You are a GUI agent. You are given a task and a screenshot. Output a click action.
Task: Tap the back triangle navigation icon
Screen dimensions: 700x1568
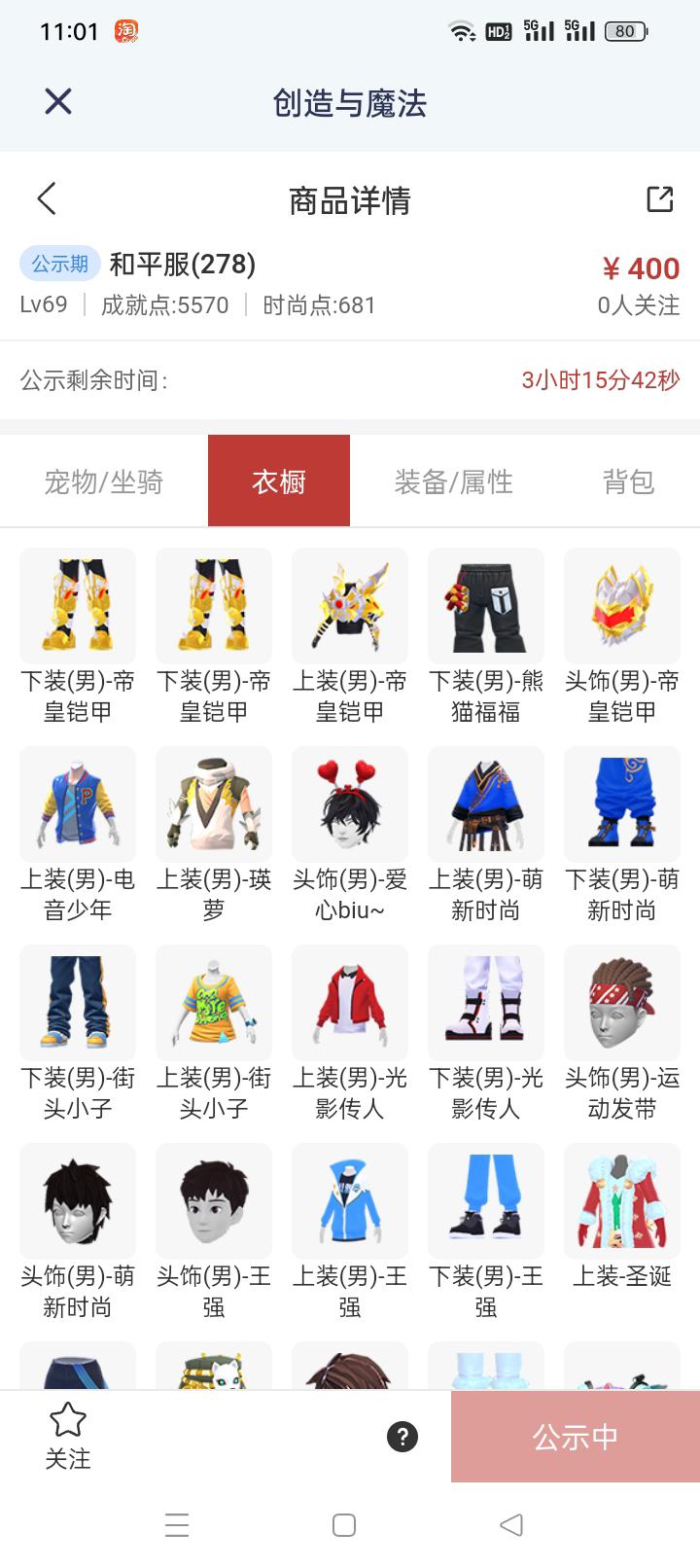(x=512, y=1525)
